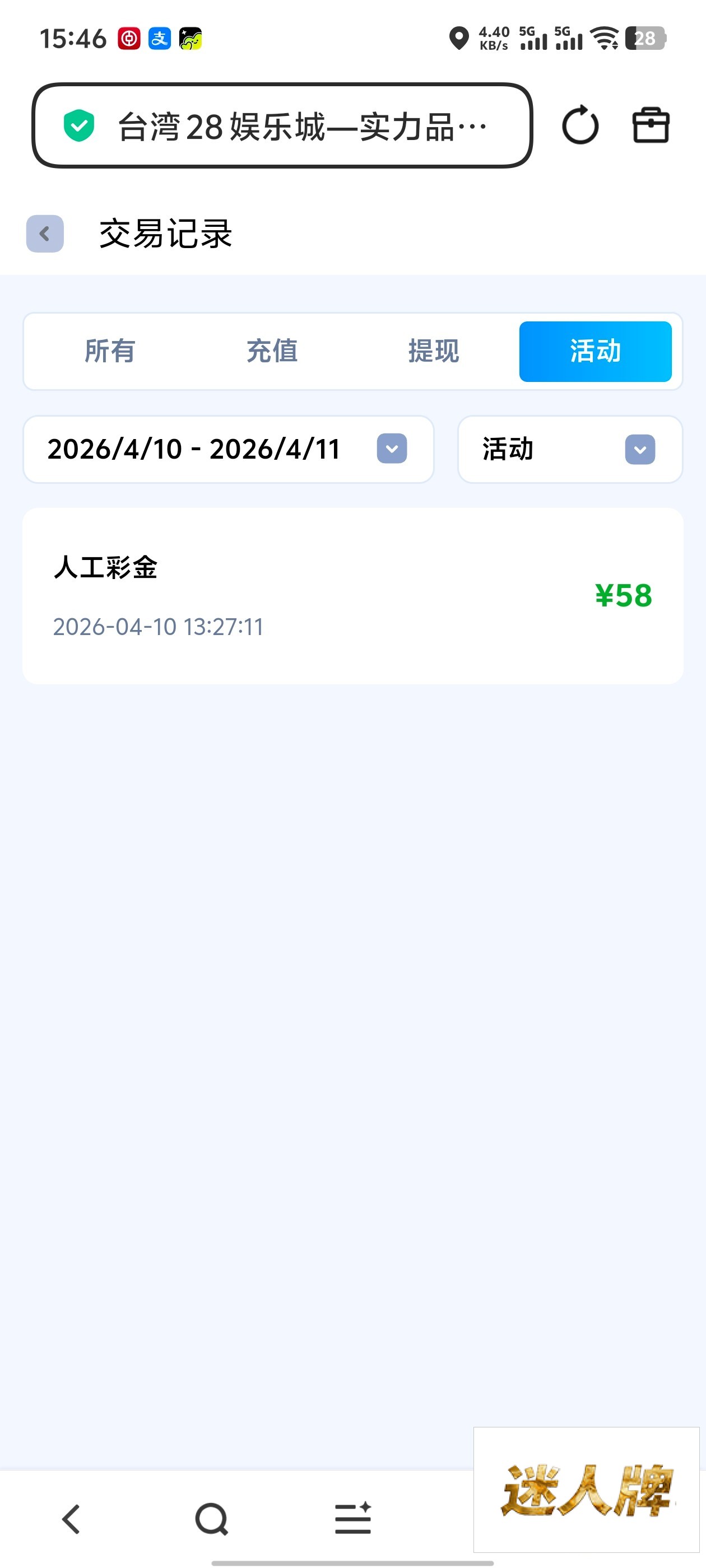Go back from 交易记录 page
The image size is (706, 1568).
click(45, 234)
